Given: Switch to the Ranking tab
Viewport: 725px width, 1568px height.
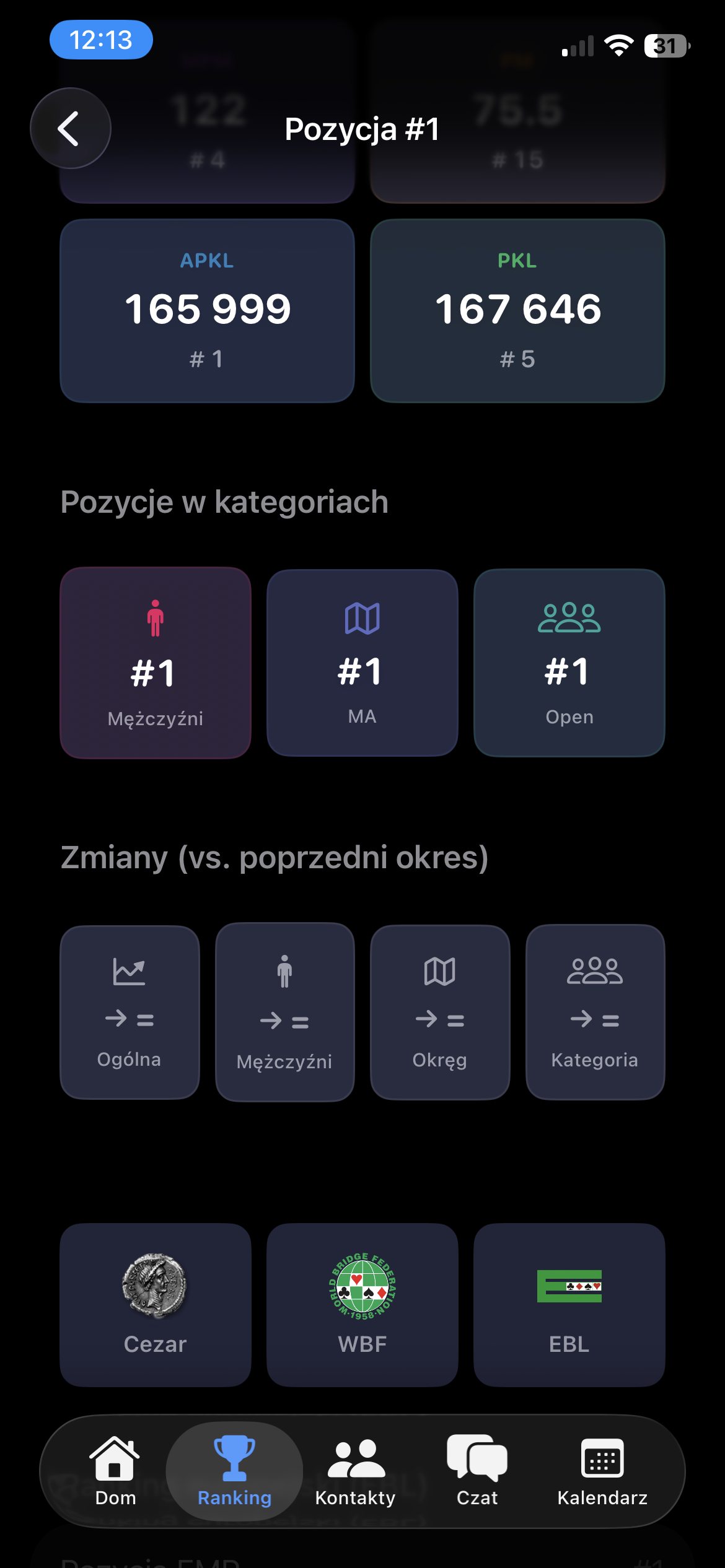Looking at the screenshot, I should click(234, 1471).
